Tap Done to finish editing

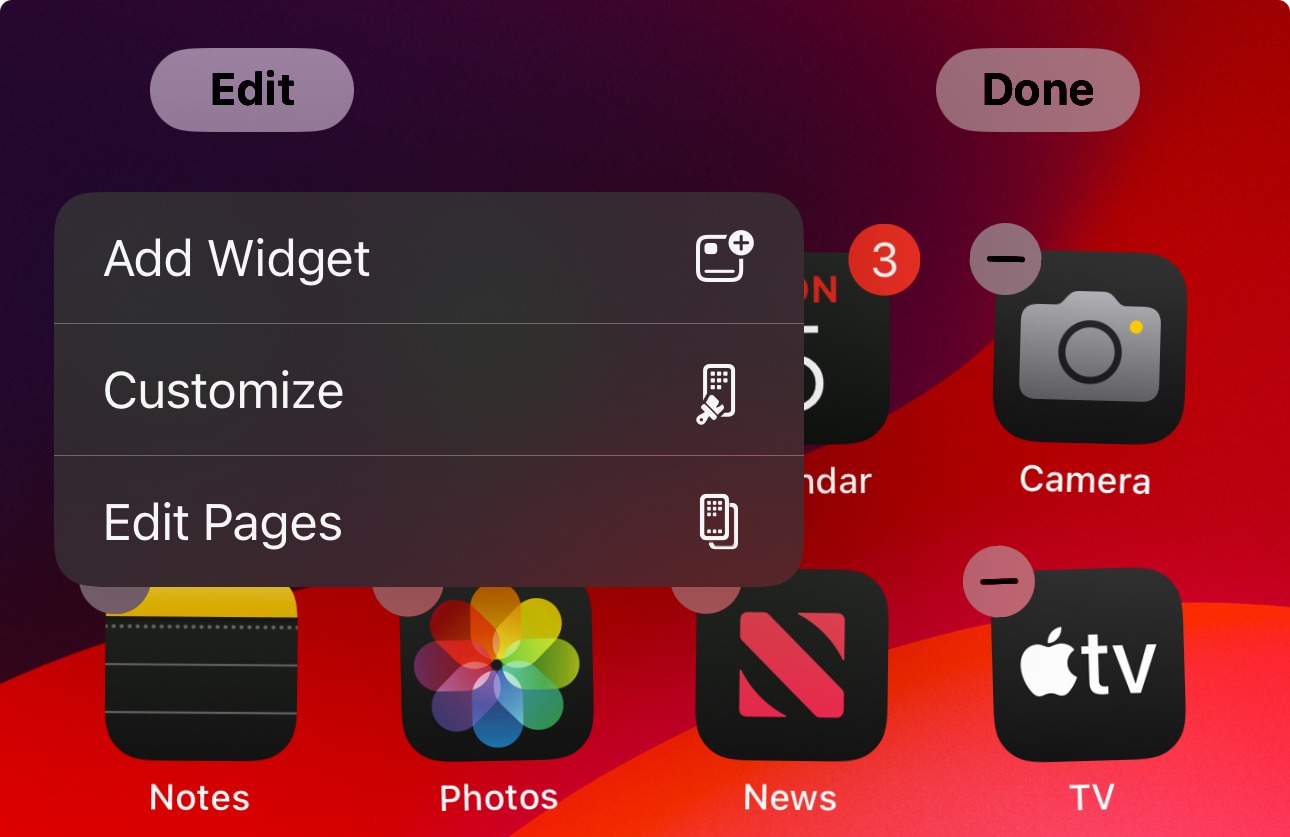point(1037,90)
